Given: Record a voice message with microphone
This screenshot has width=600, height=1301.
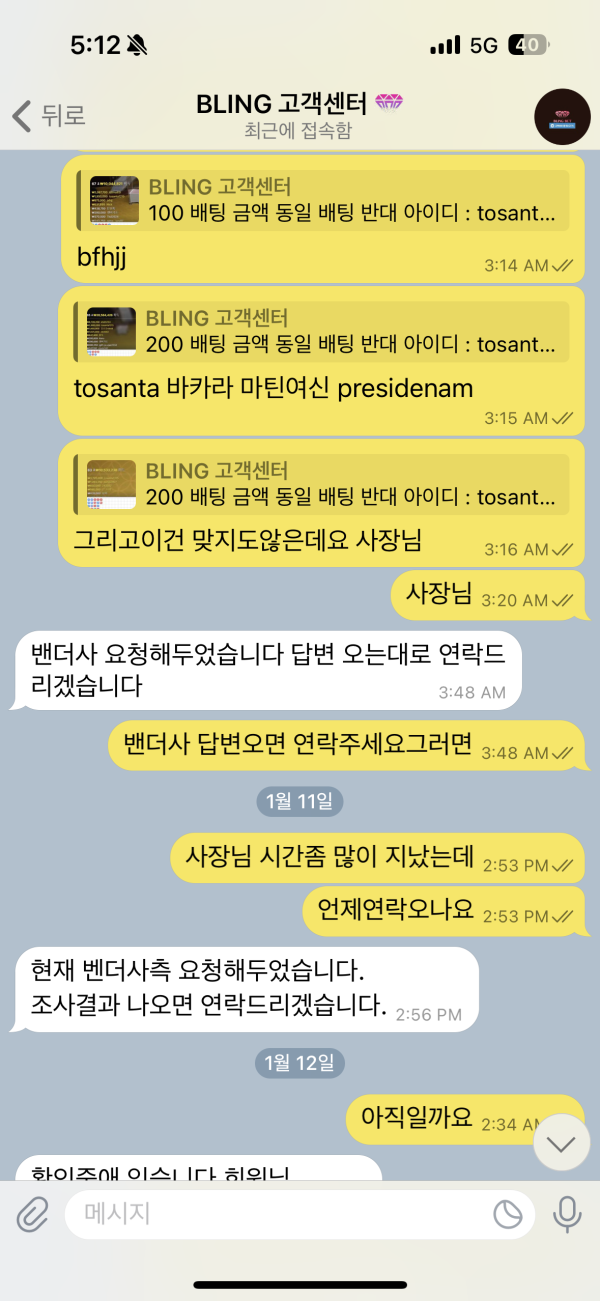Looking at the screenshot, I should [567, 1215].
